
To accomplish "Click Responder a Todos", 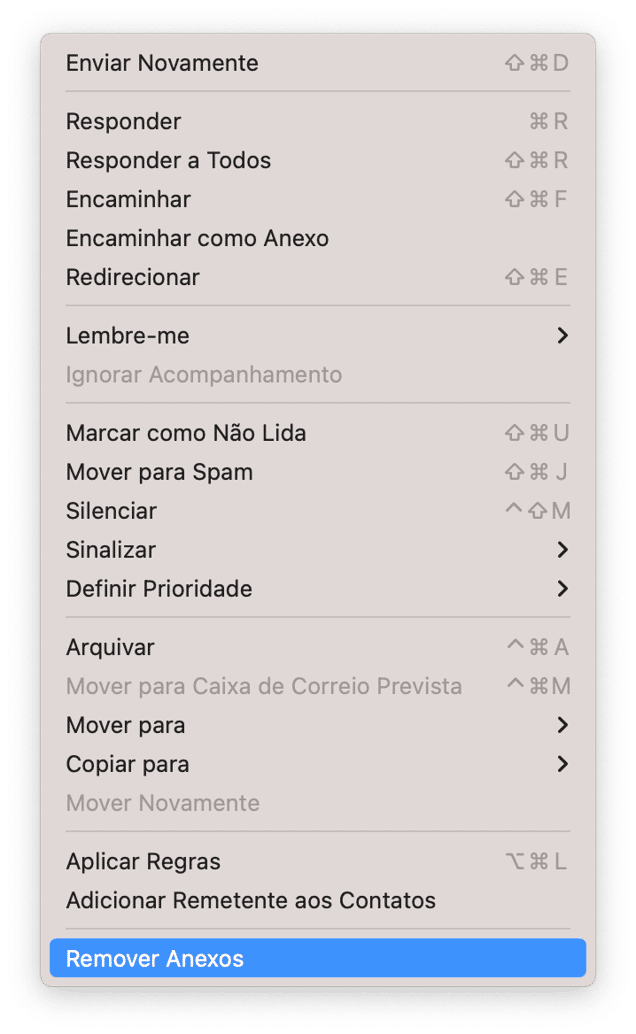I will 317,160.
